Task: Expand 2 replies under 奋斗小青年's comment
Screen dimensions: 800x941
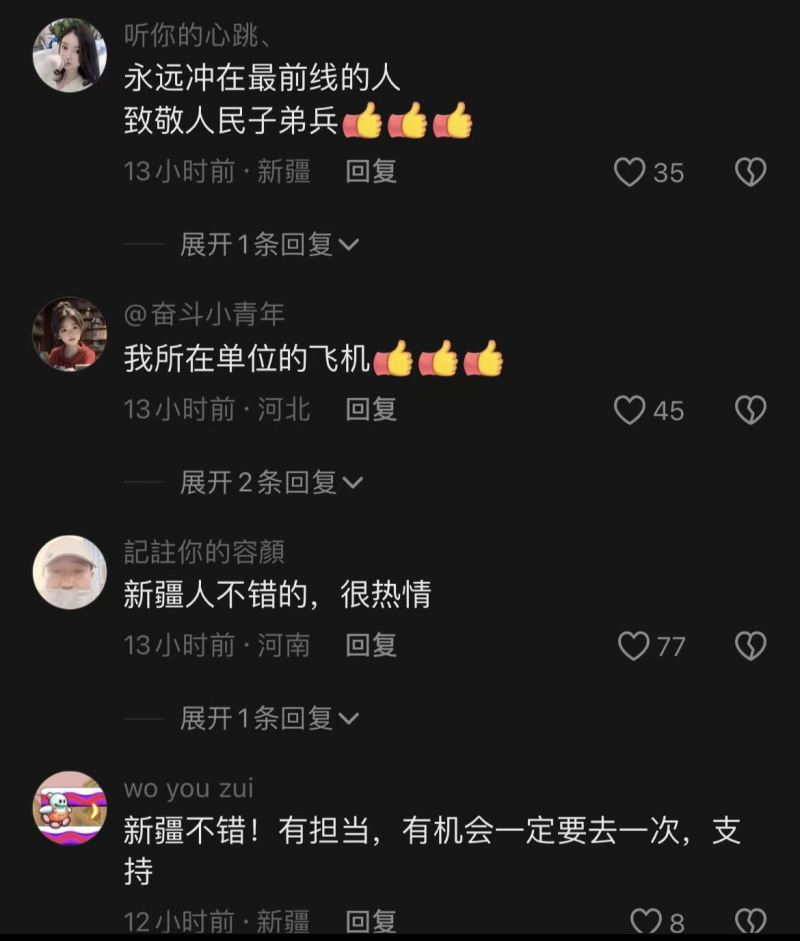Action: coord(270,483)
